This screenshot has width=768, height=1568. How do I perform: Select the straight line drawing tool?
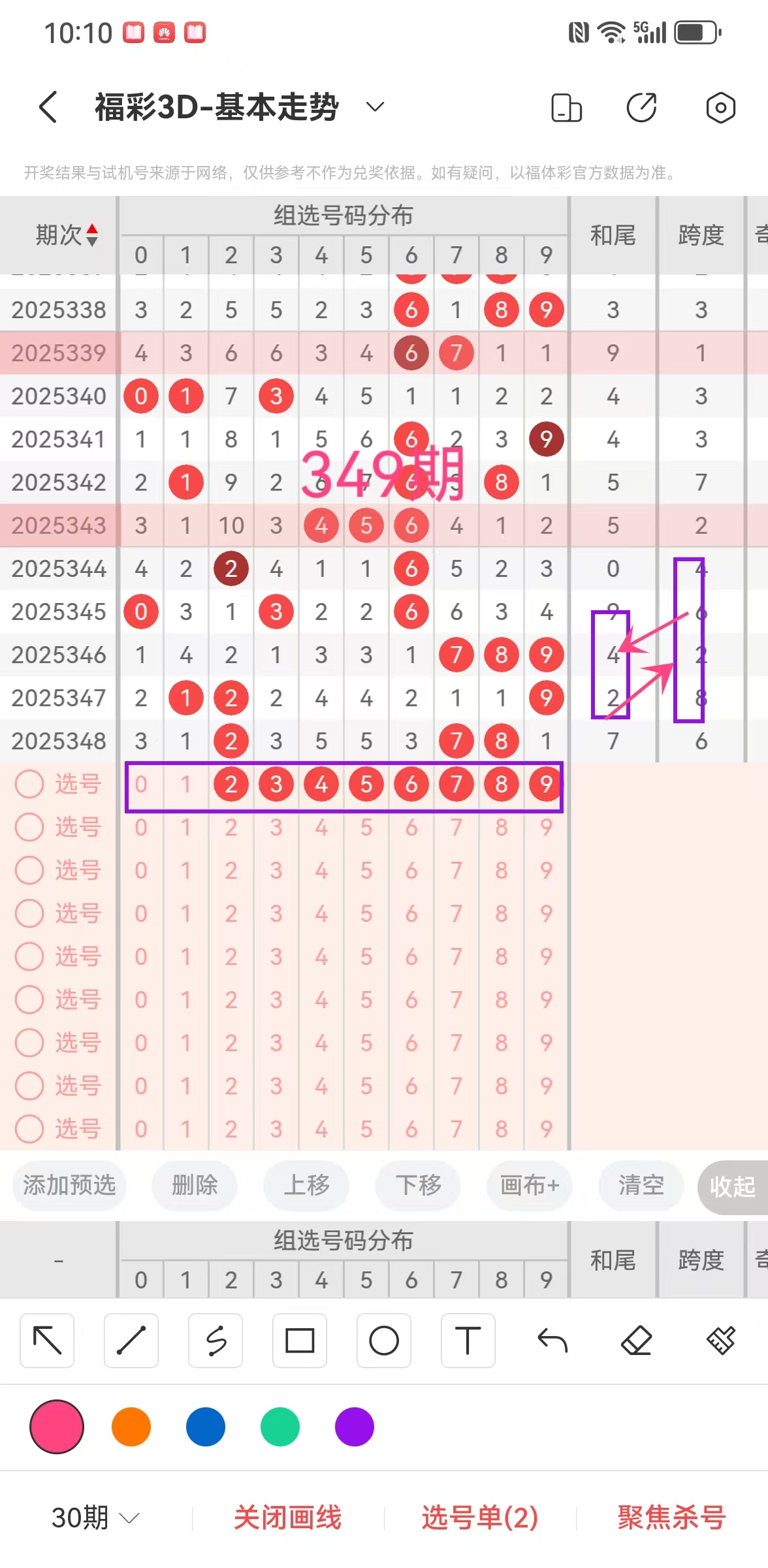pyautogui.click(x=131, y=1341)
